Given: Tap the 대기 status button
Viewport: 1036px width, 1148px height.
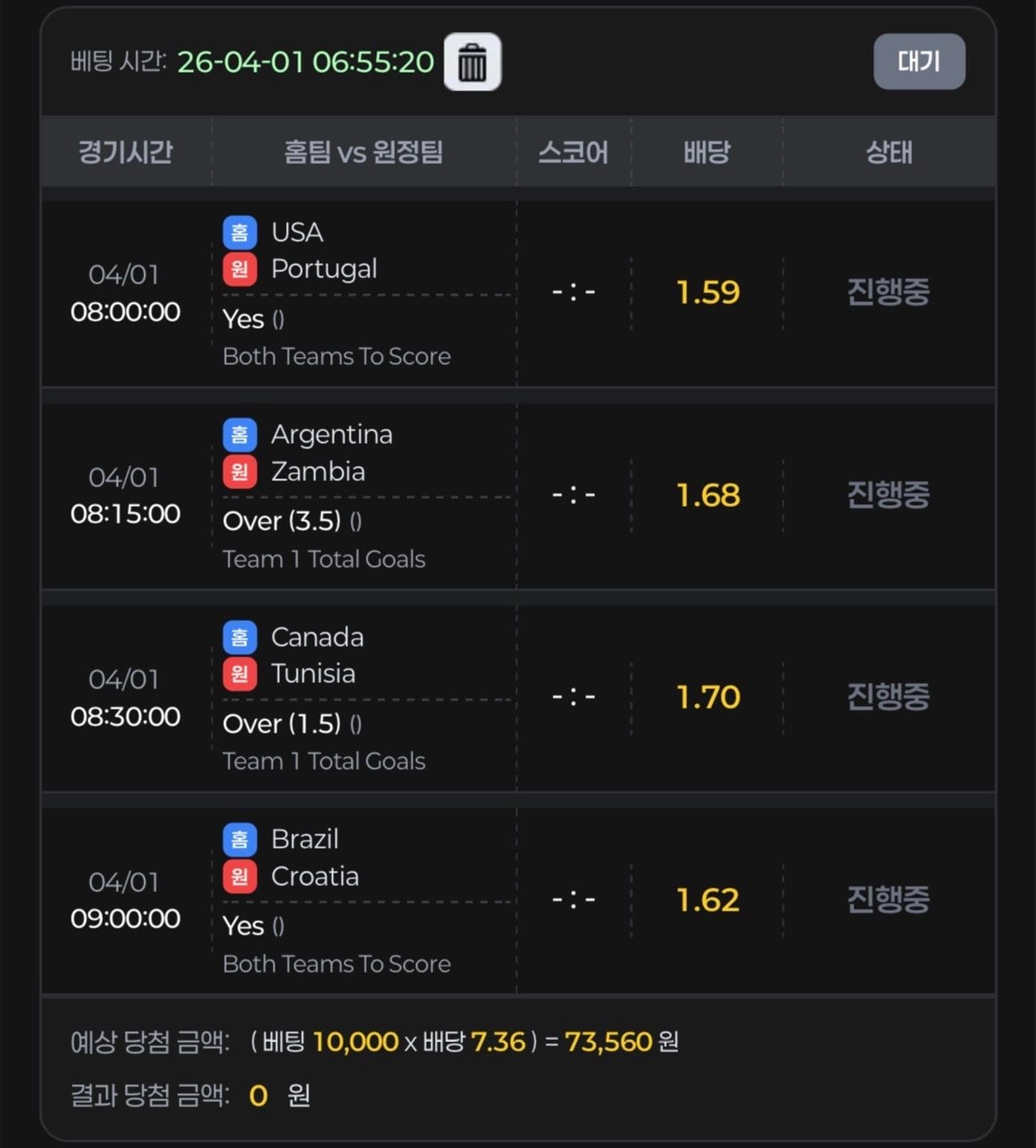Looking at the screenshot, I should 919,61.
